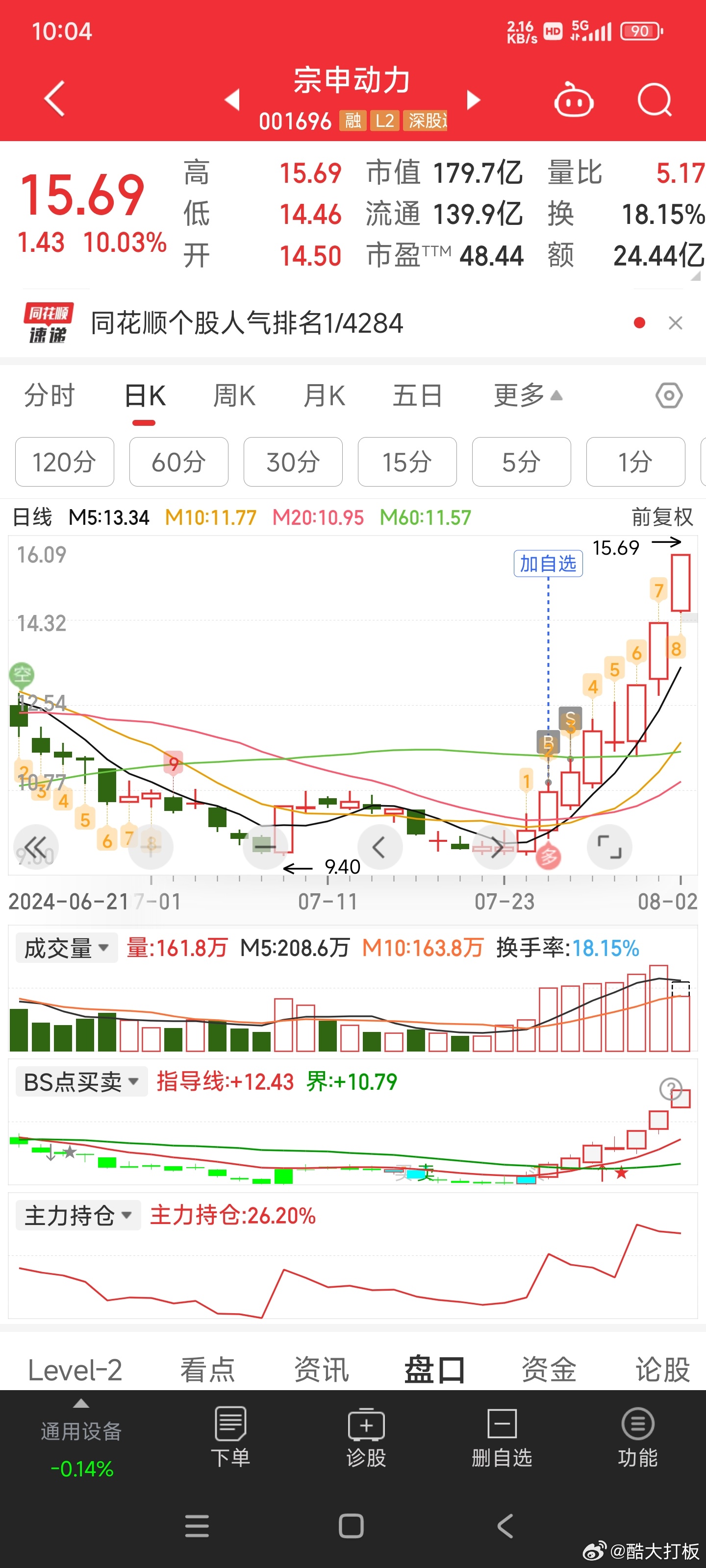706x1568 pixels.
Task: Open the robot assistant icon
Action: coord(574,98)
